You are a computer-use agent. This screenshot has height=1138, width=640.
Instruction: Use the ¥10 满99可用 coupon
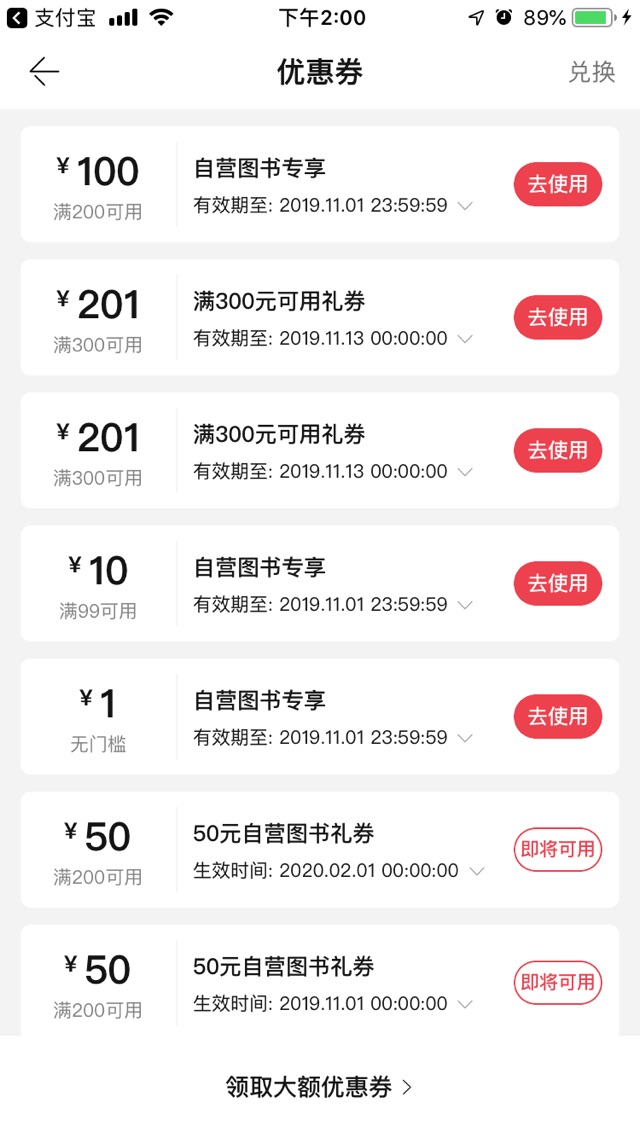(x=557, y=584)
